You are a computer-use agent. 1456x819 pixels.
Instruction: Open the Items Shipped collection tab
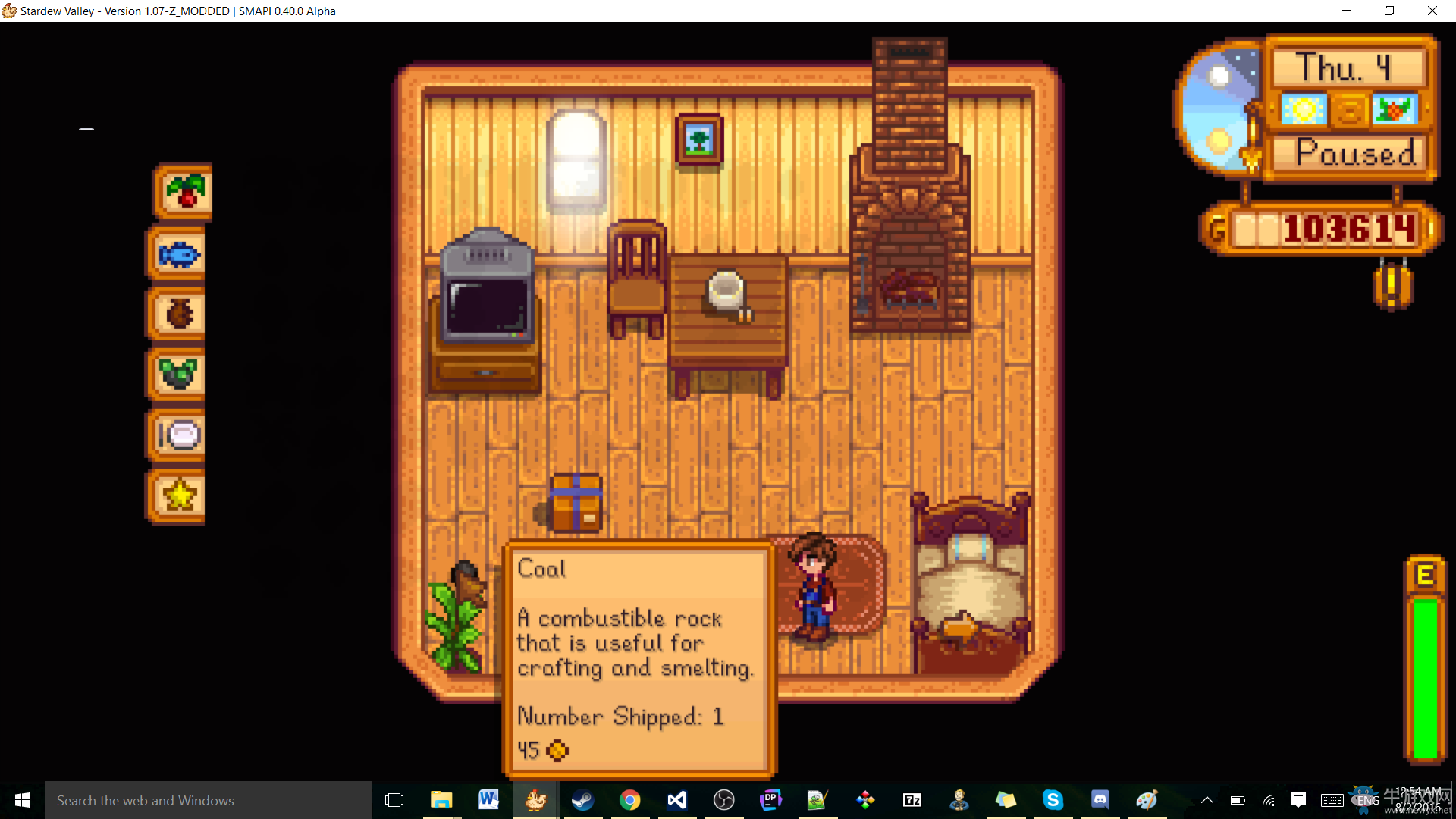pos(184,192)
